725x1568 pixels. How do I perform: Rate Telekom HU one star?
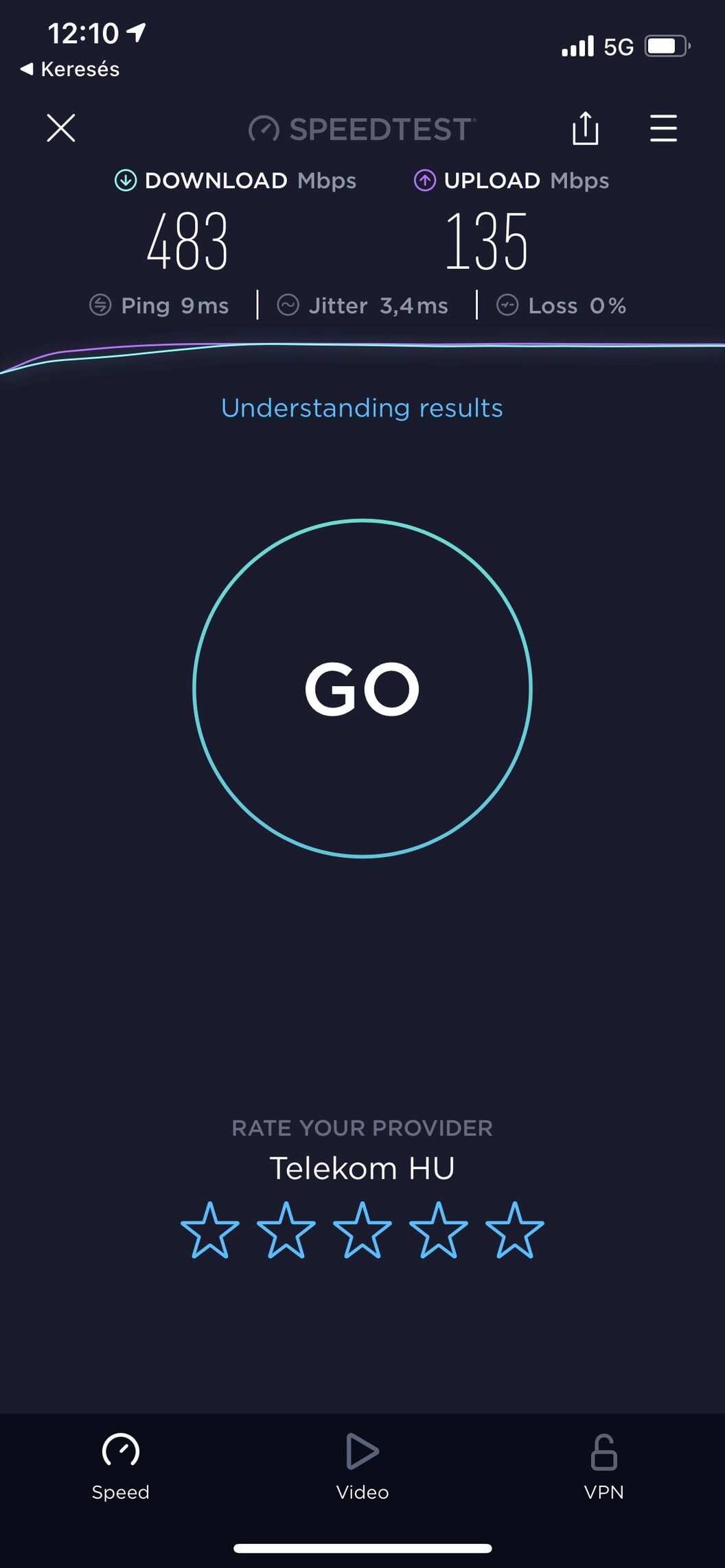pos(210,1230)
